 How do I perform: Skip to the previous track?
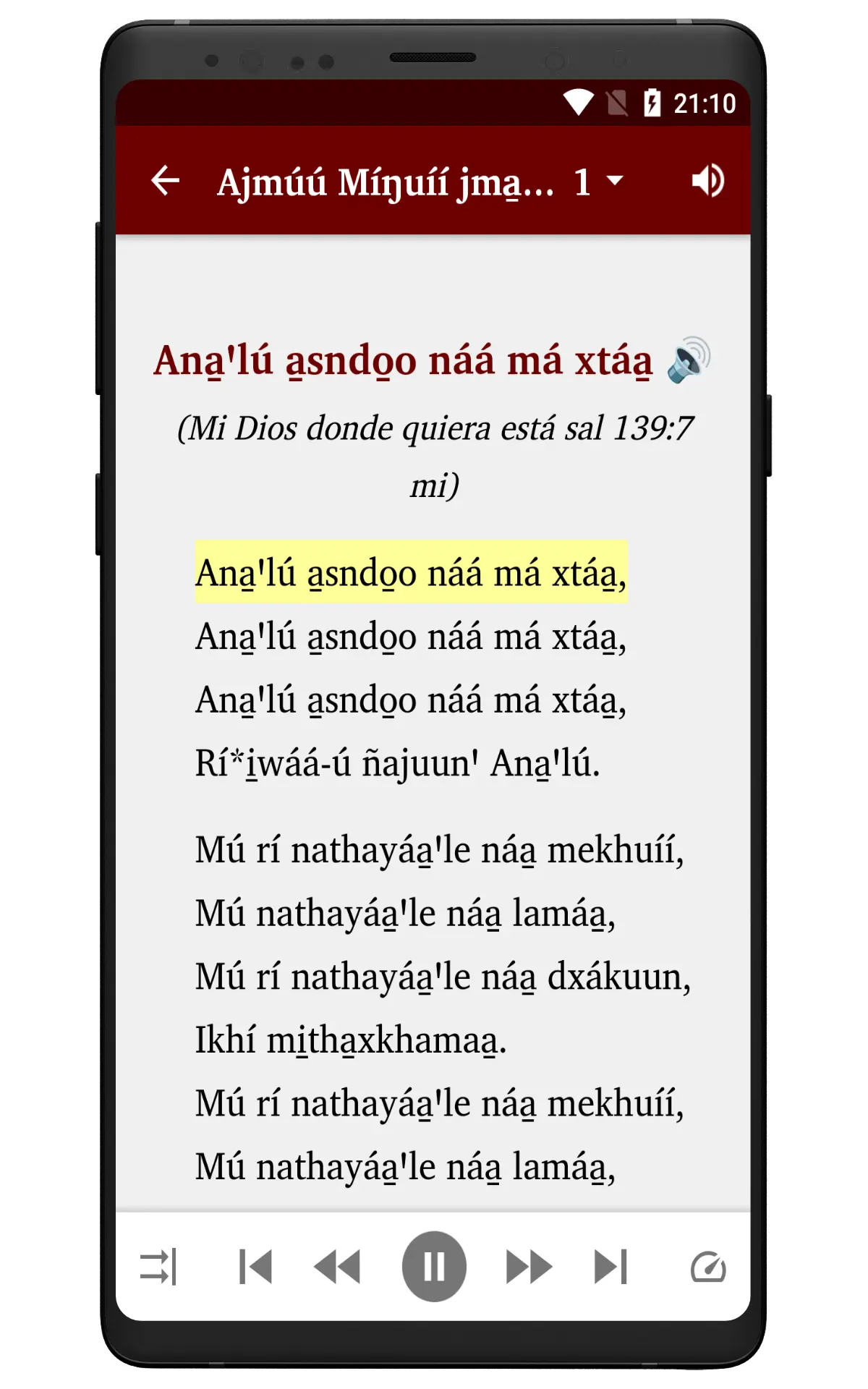point(255,1267)
